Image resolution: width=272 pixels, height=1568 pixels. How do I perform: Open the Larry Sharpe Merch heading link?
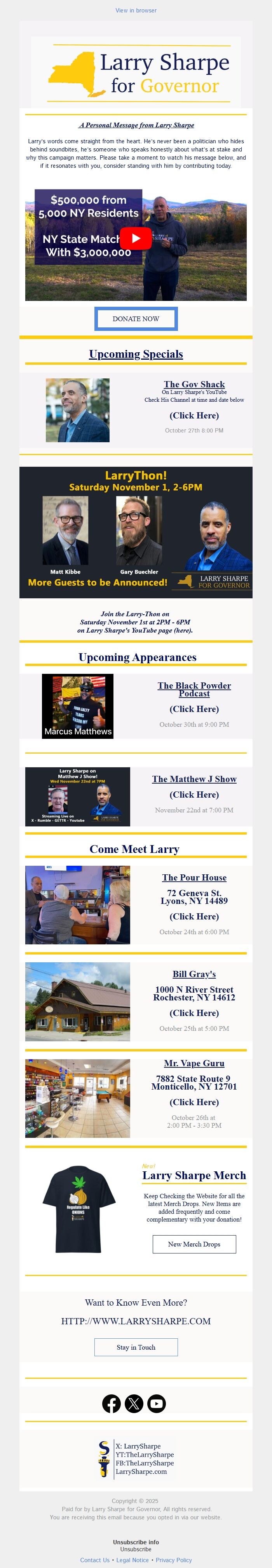coord(194,1175)
